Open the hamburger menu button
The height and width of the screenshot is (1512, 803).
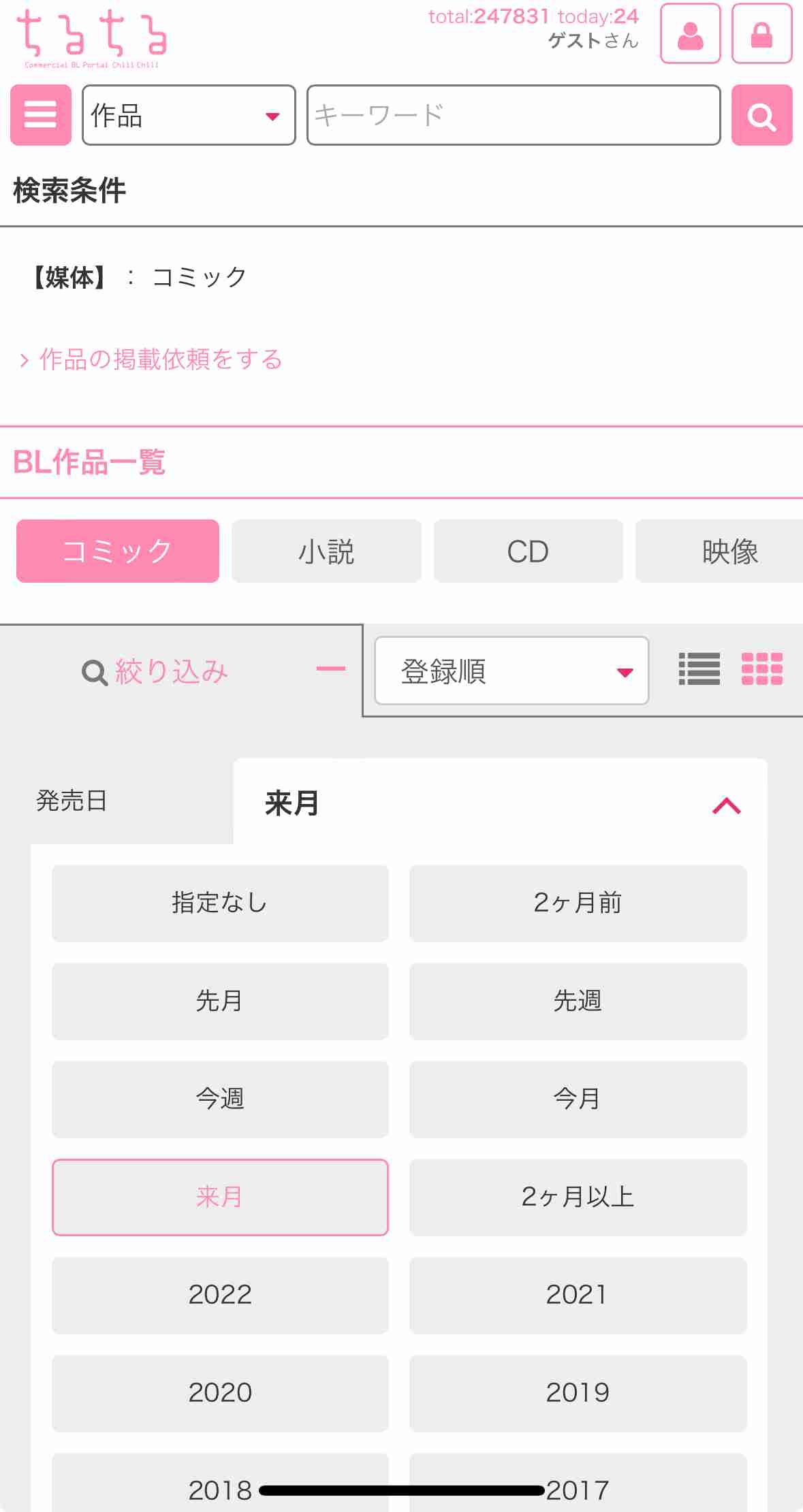[41, 115]
